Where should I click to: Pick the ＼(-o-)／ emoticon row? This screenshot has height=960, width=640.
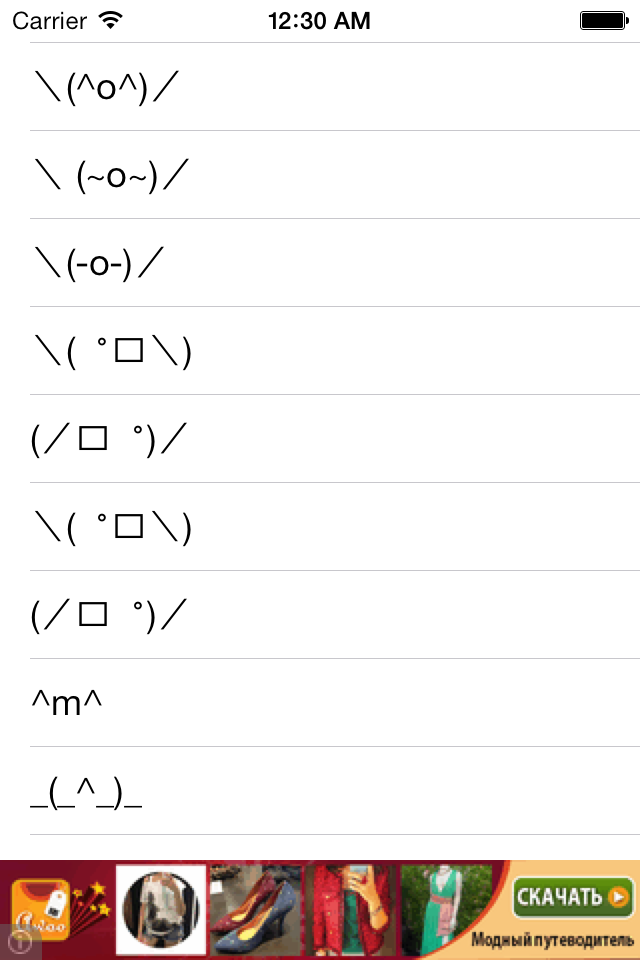click(x=320, y=263)
